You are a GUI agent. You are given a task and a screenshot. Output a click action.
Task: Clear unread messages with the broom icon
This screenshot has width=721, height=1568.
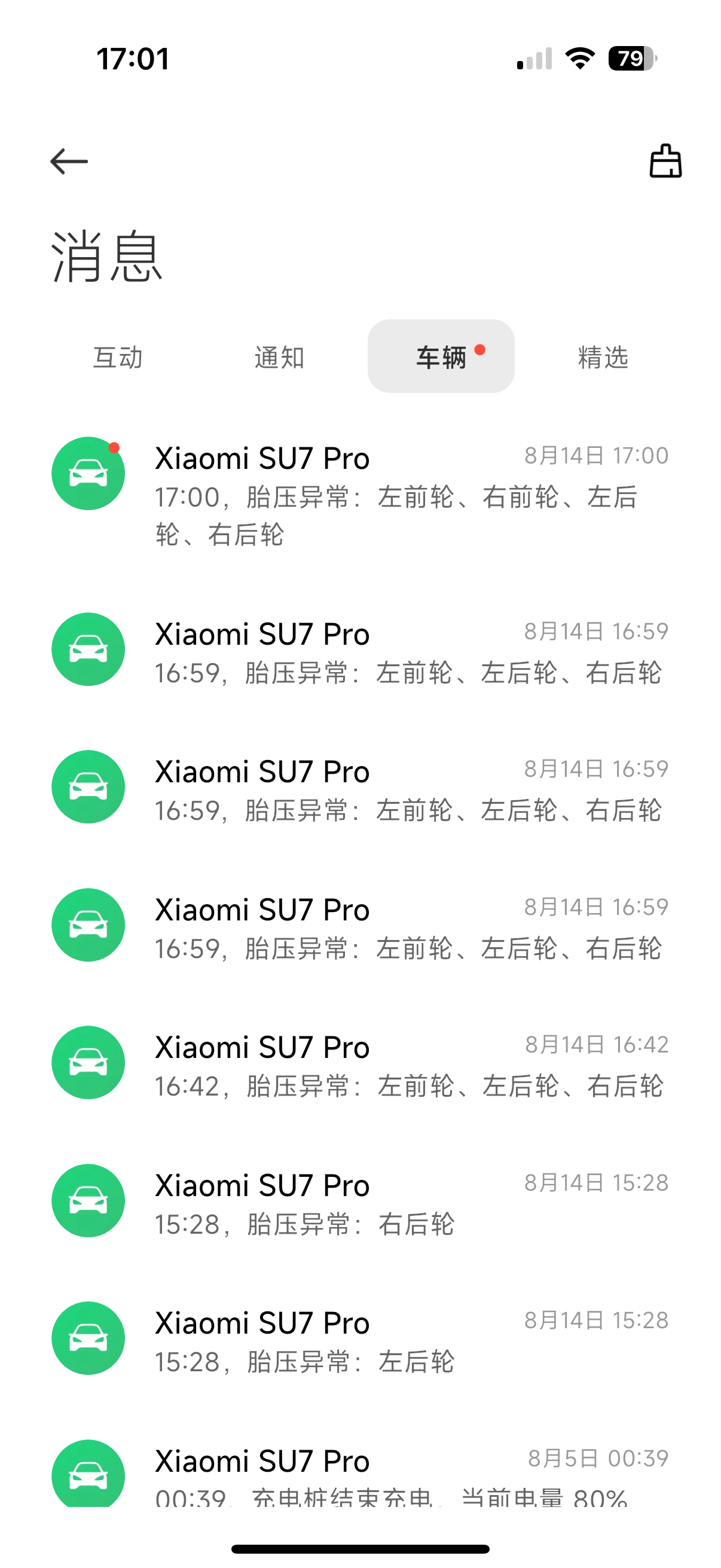click(x=665, y=161)
